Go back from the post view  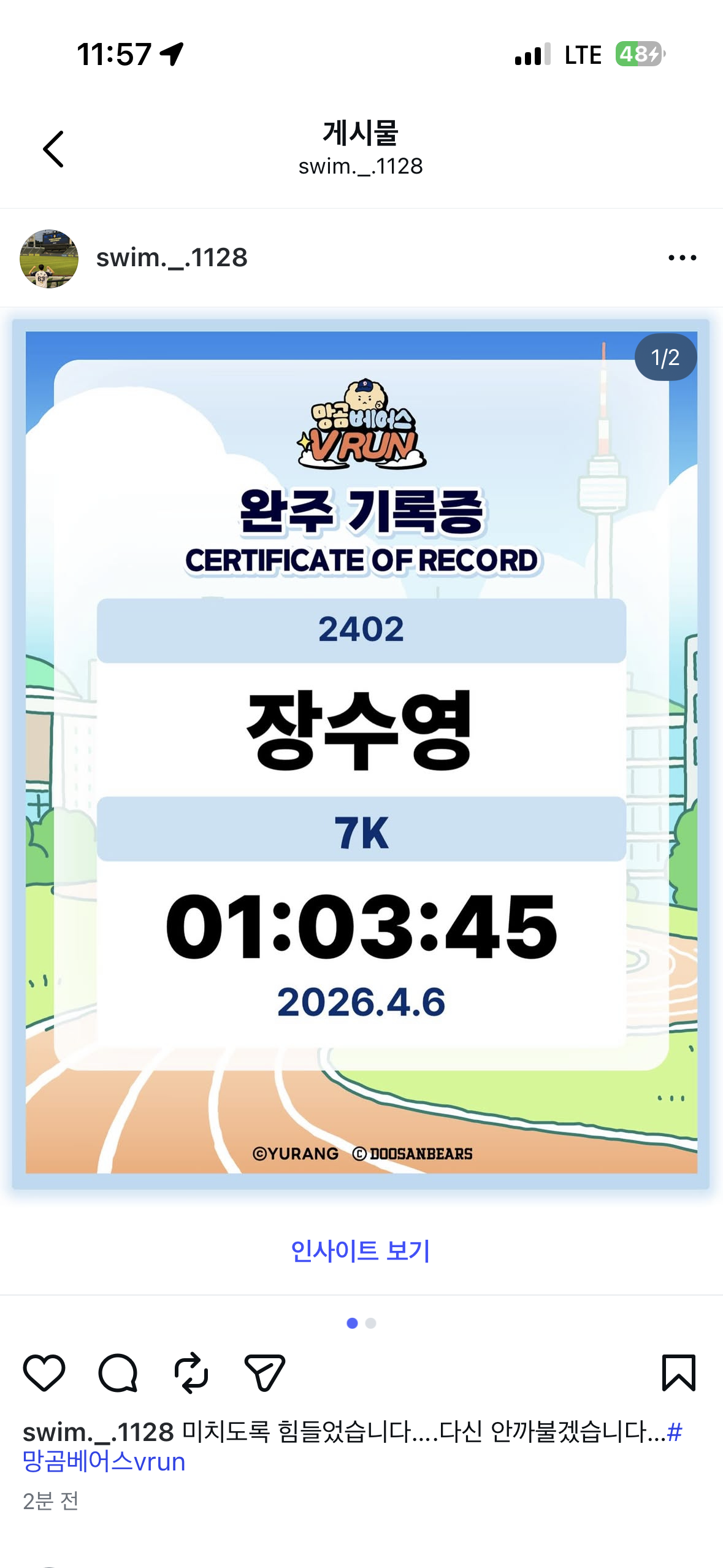(54, 149)
